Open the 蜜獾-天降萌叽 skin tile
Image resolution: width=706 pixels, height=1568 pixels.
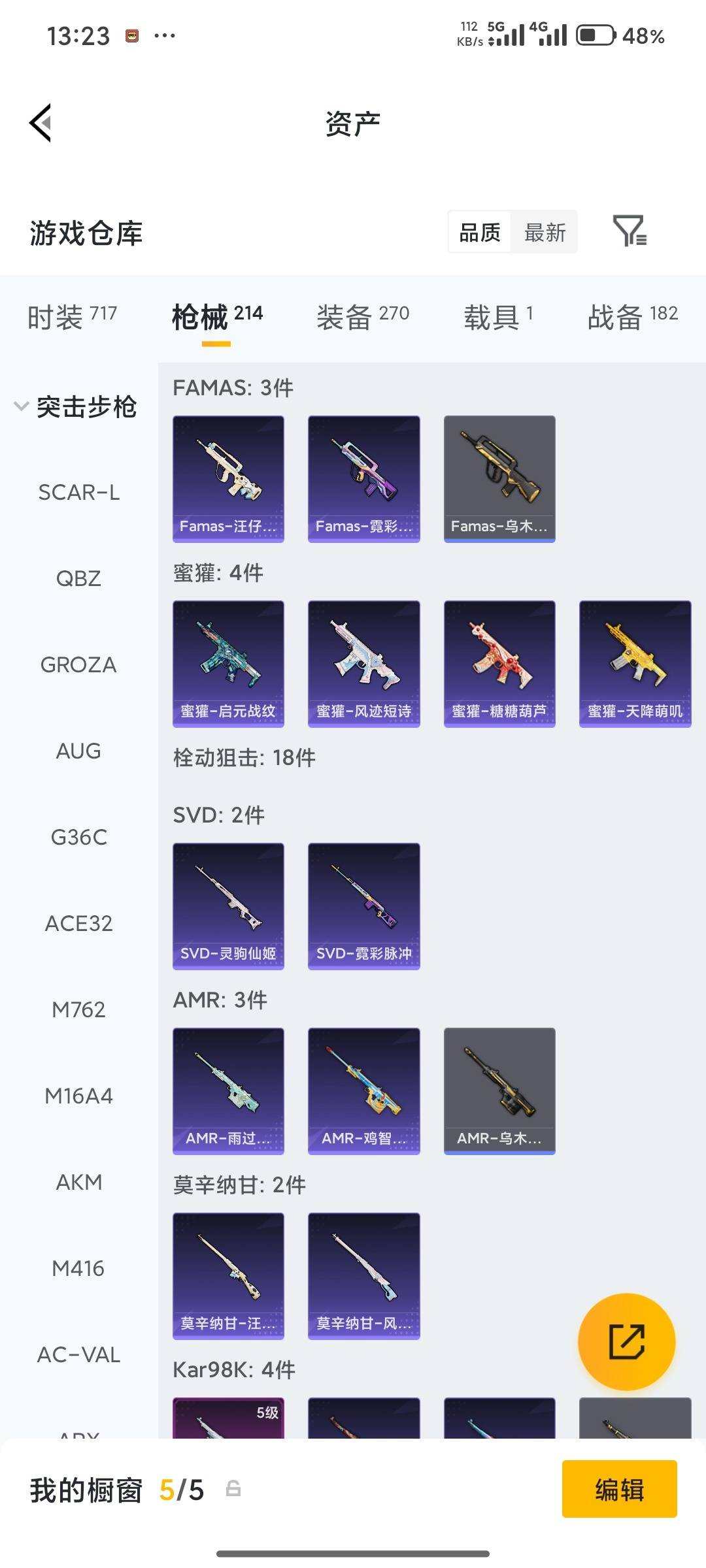click(x=635, y=664)
